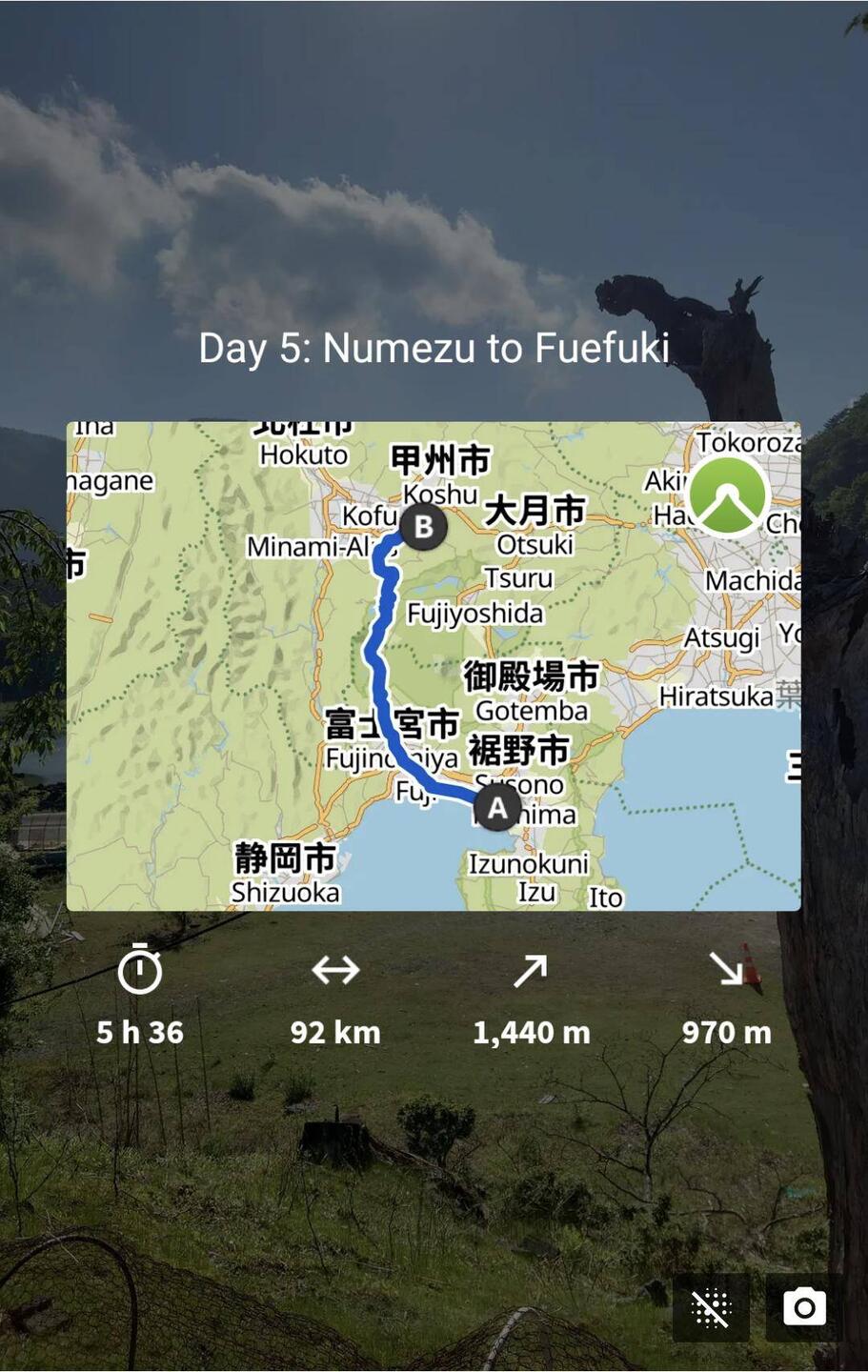Toggle the background blur effect icon
This screenshot has width=868, height=1372.
[711, 1308]
